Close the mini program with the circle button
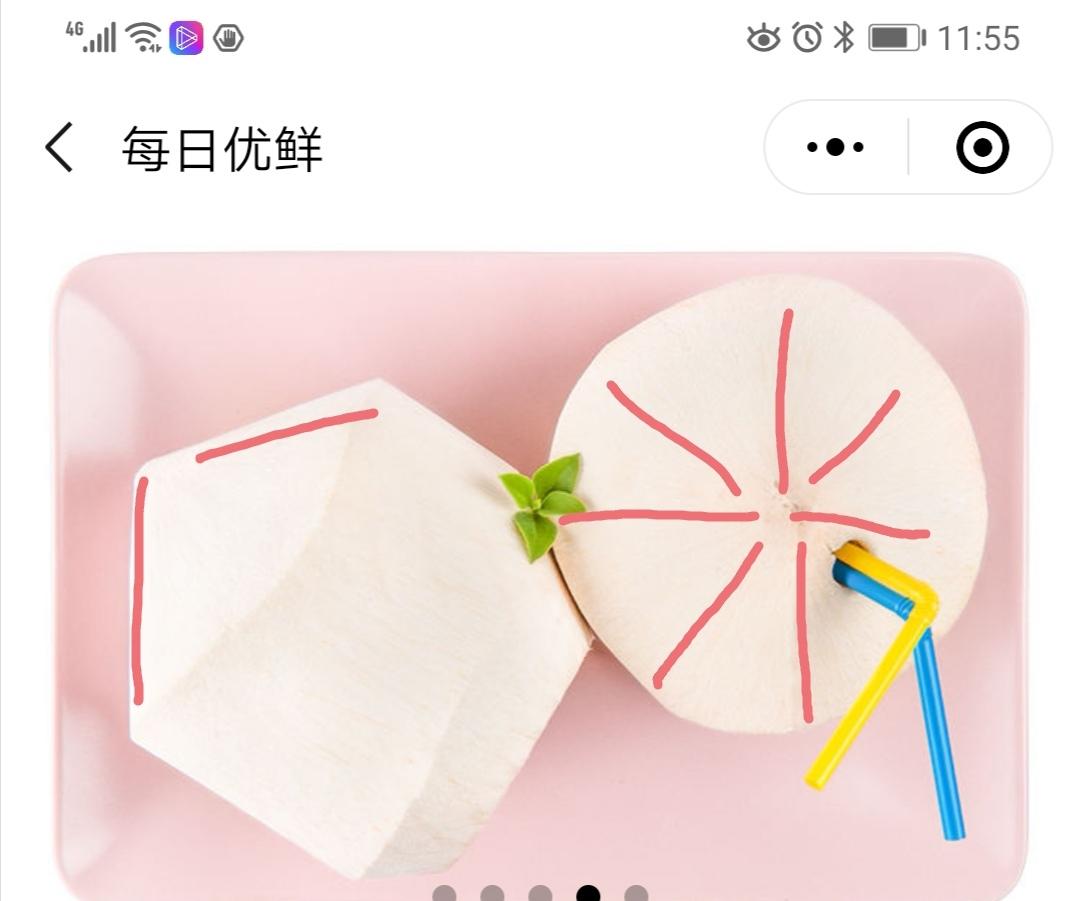This screenshot has width=1080, height=901. point(982,147)
